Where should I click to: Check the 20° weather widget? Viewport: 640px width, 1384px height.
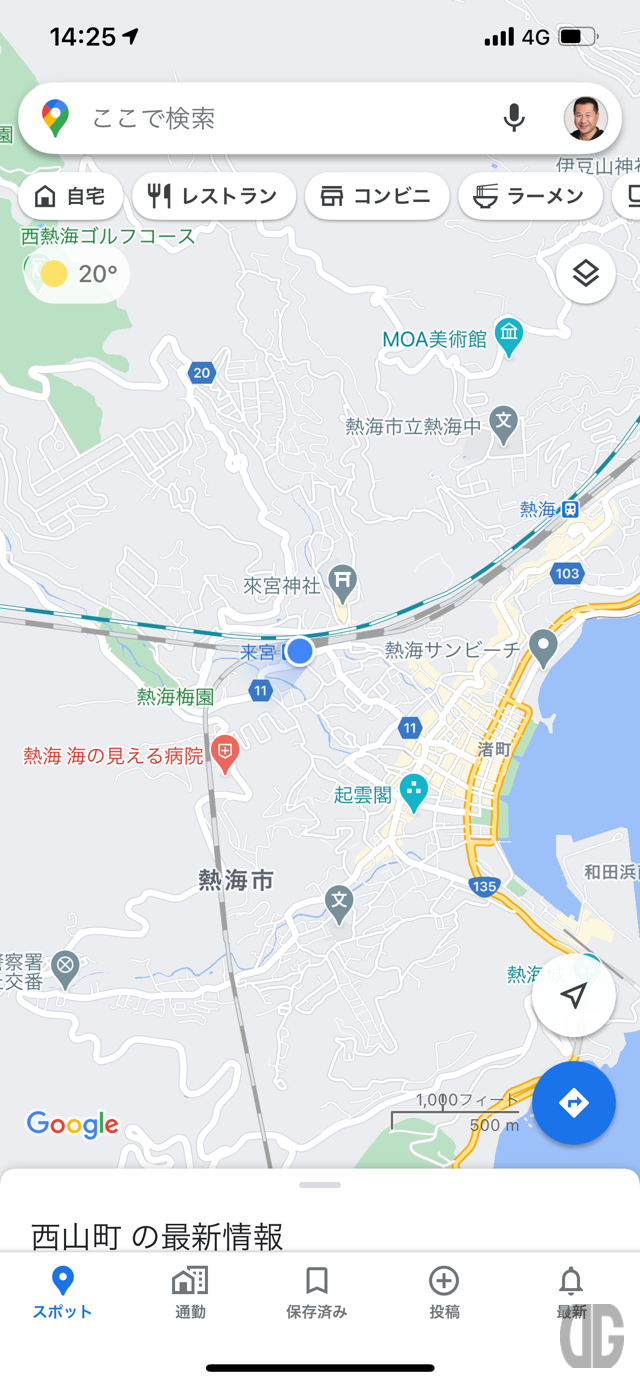[78, 273]
